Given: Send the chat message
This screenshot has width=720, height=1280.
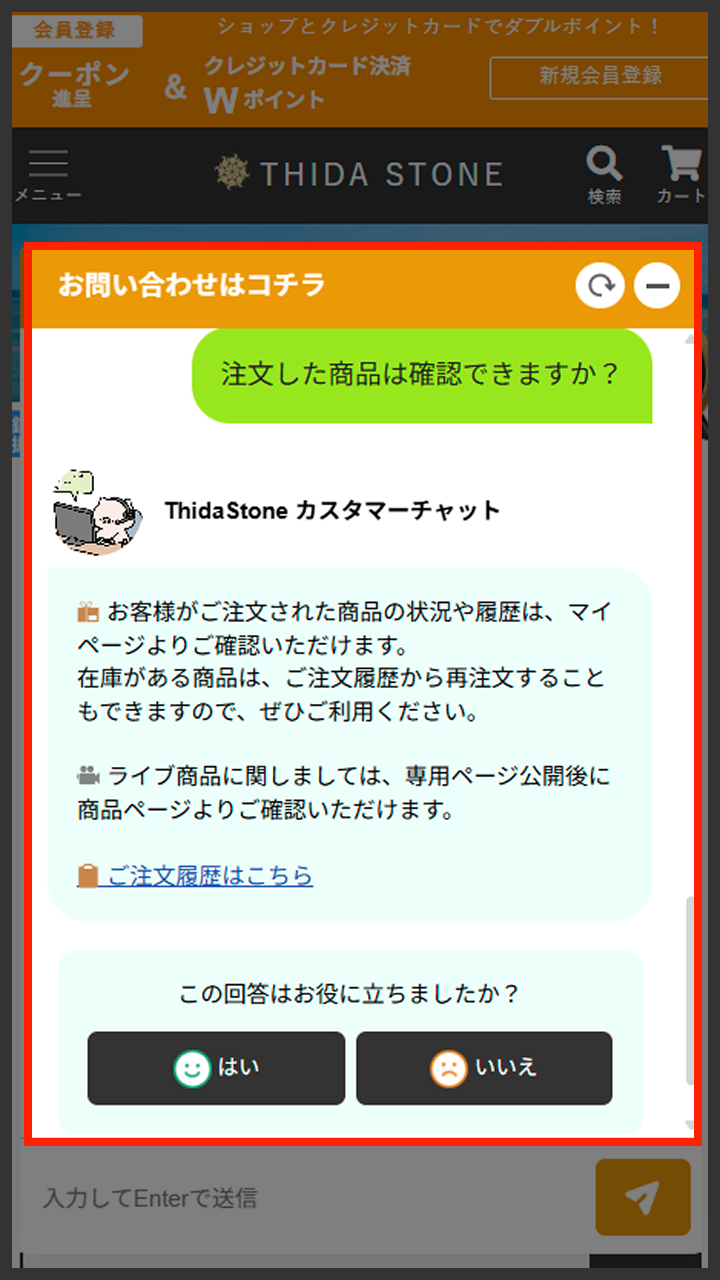Looking at the screenshot, I should [x=642, y=1197].
